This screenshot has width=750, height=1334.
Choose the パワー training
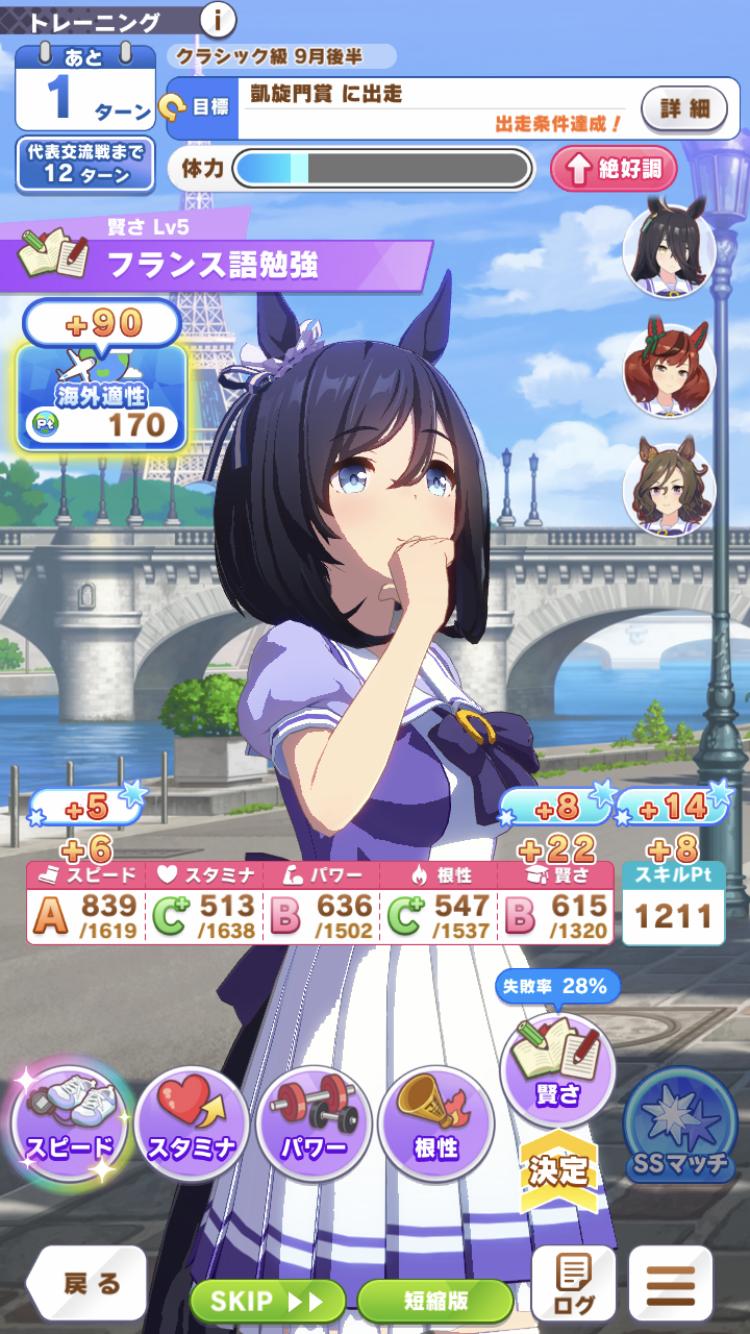[x=313, y=1123]
